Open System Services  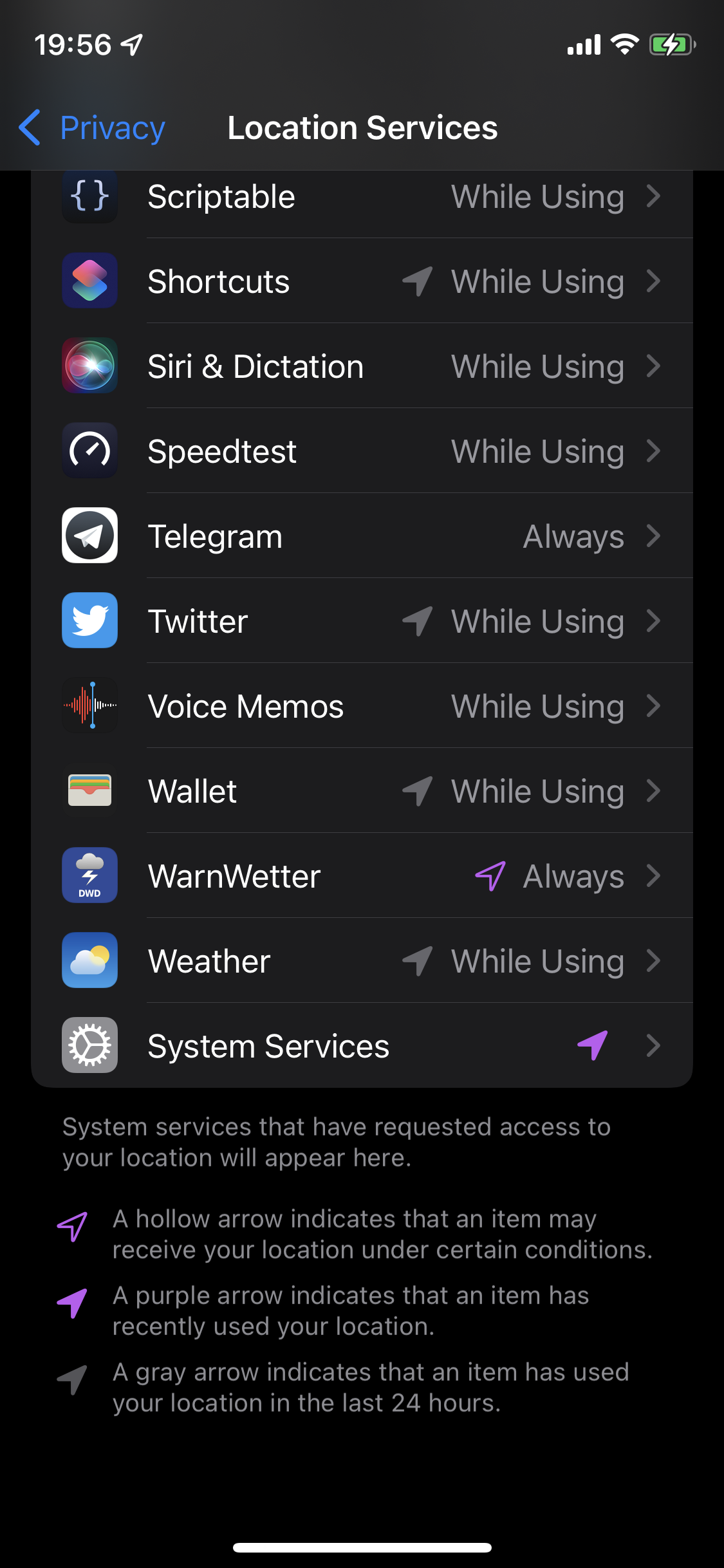coord(362,1047)
